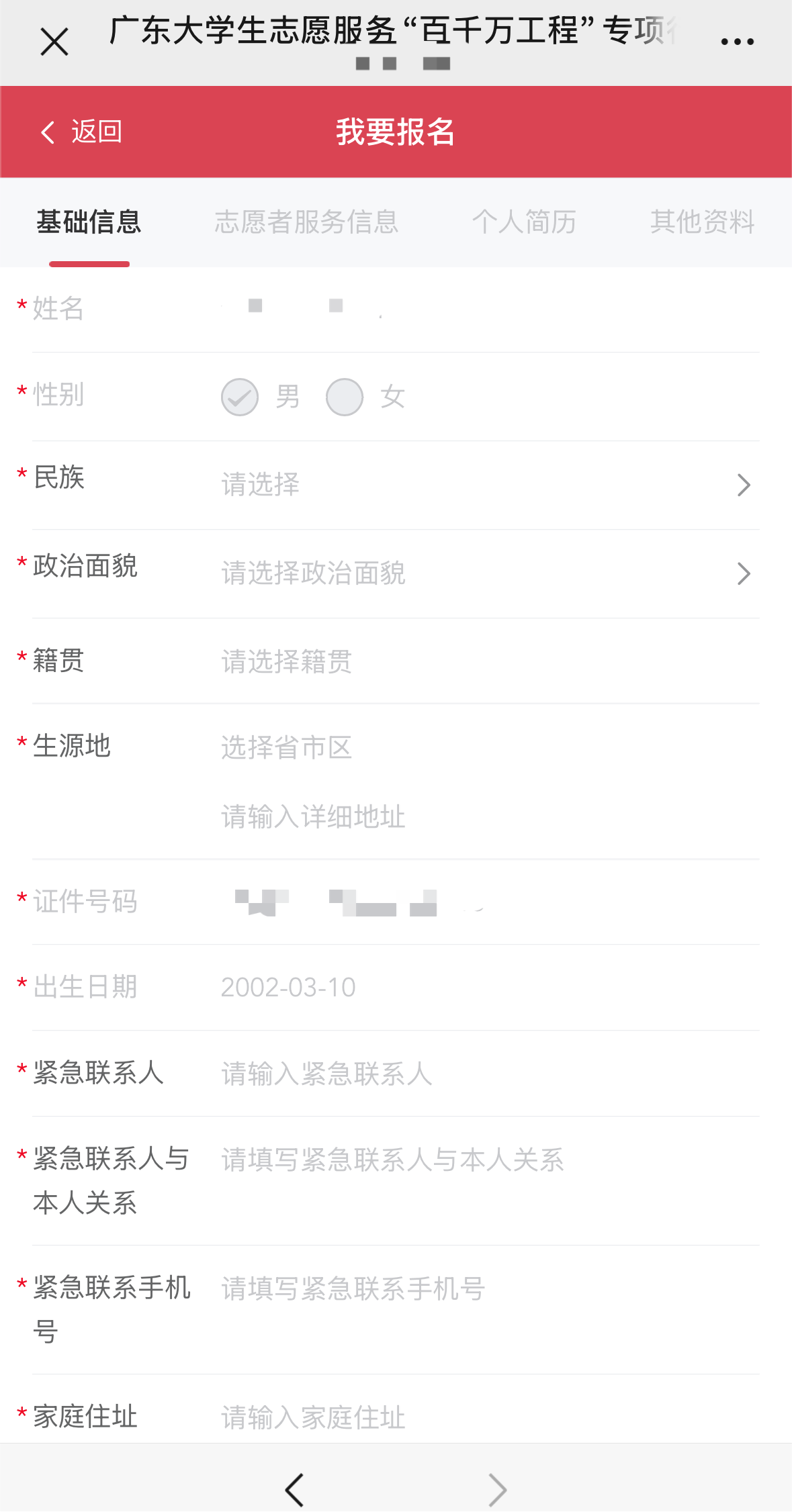Choose 政治面貌 from its dropdown
Screen dimensions: 792x1512
[484, 573]
